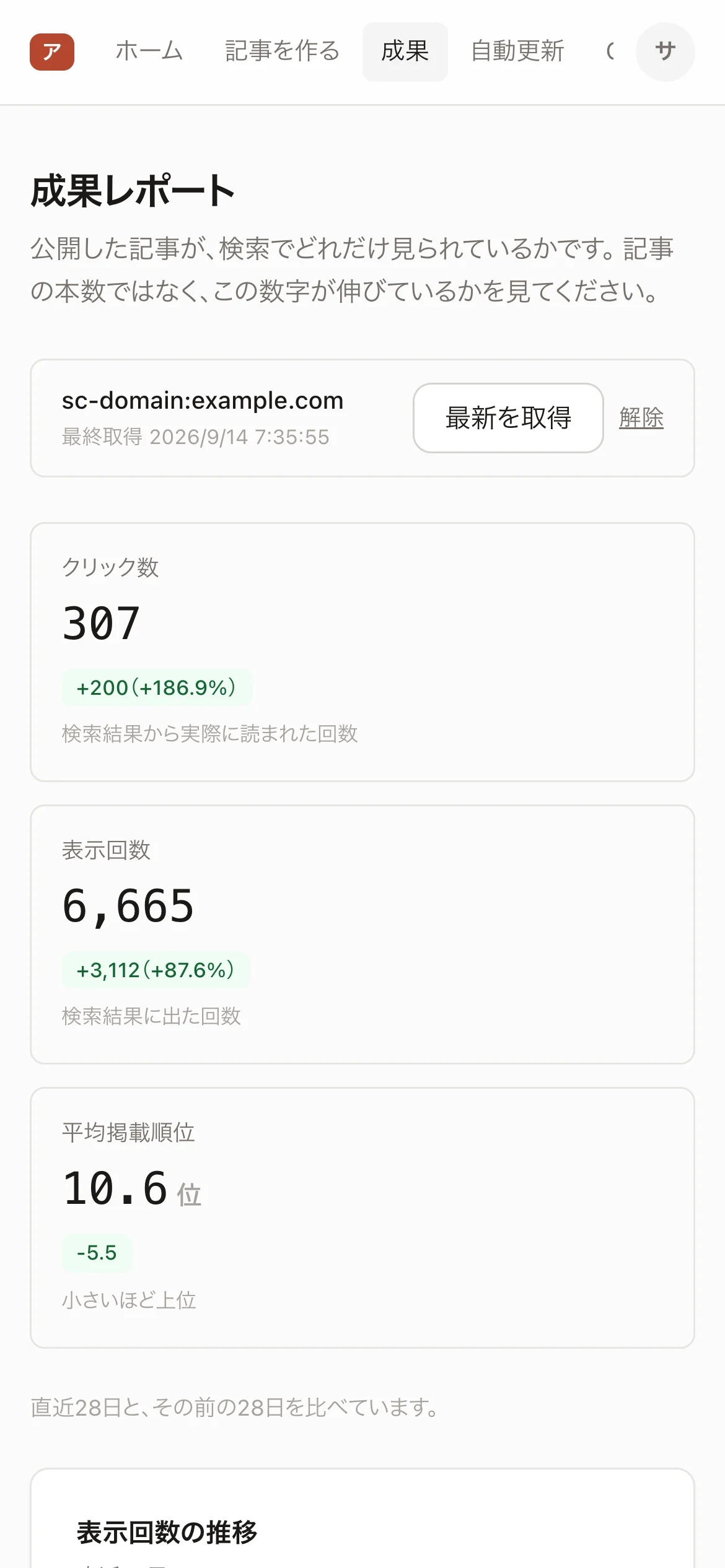Go to the ホーム tab

149,52
